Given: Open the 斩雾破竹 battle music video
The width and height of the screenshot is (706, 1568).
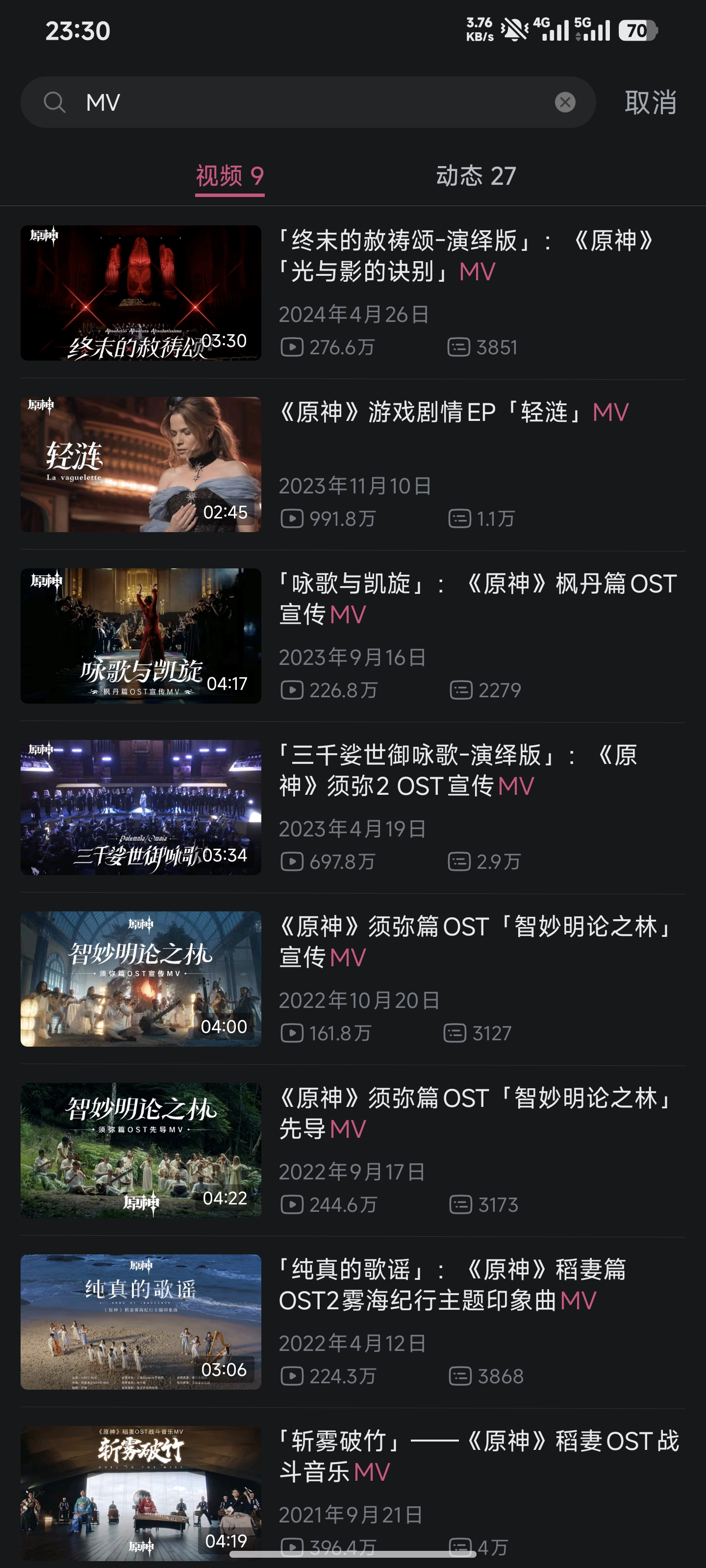Looking at the screenshot, I should (479, 1457).
